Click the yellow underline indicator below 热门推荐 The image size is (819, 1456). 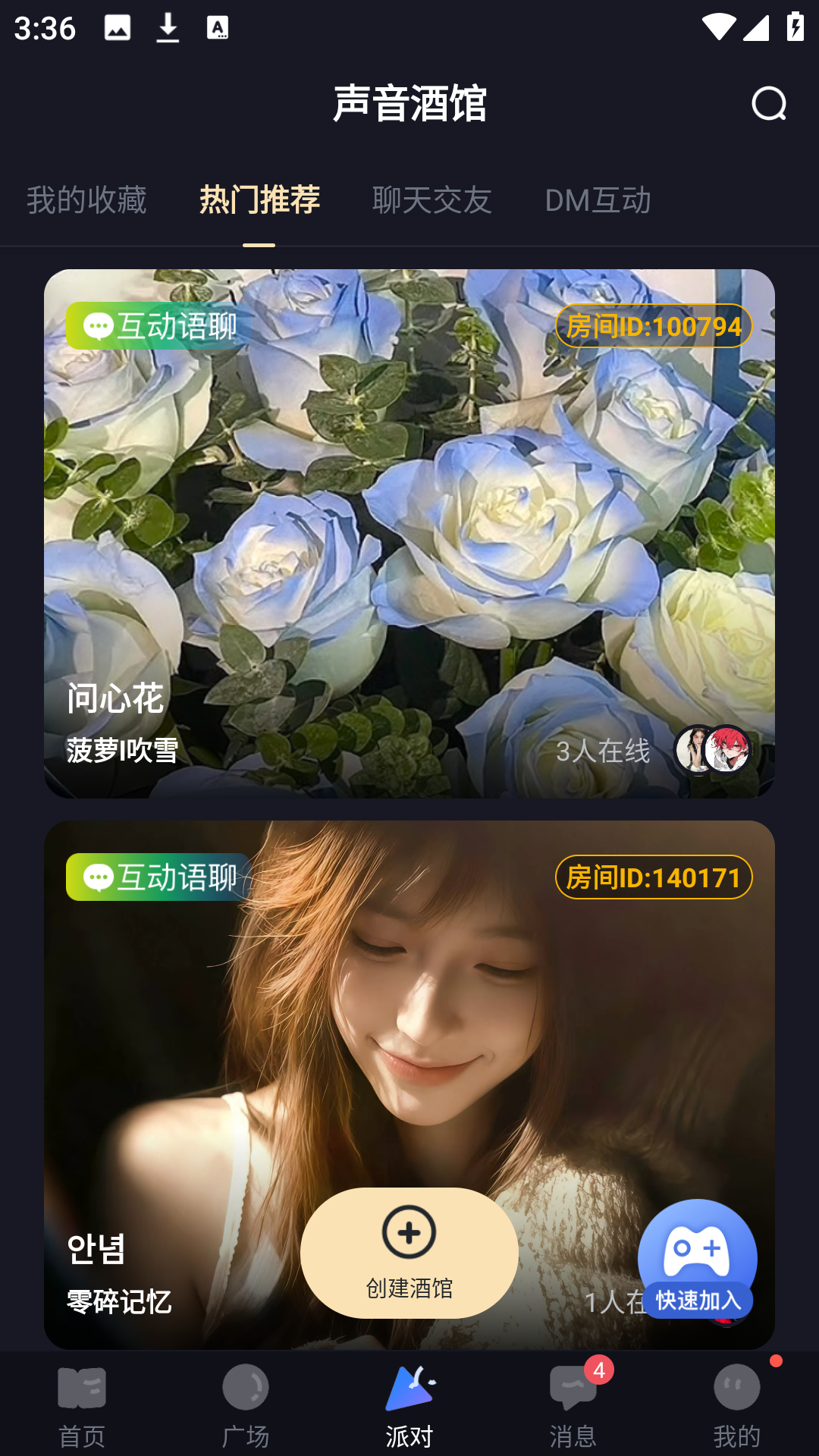coord(260,244)
